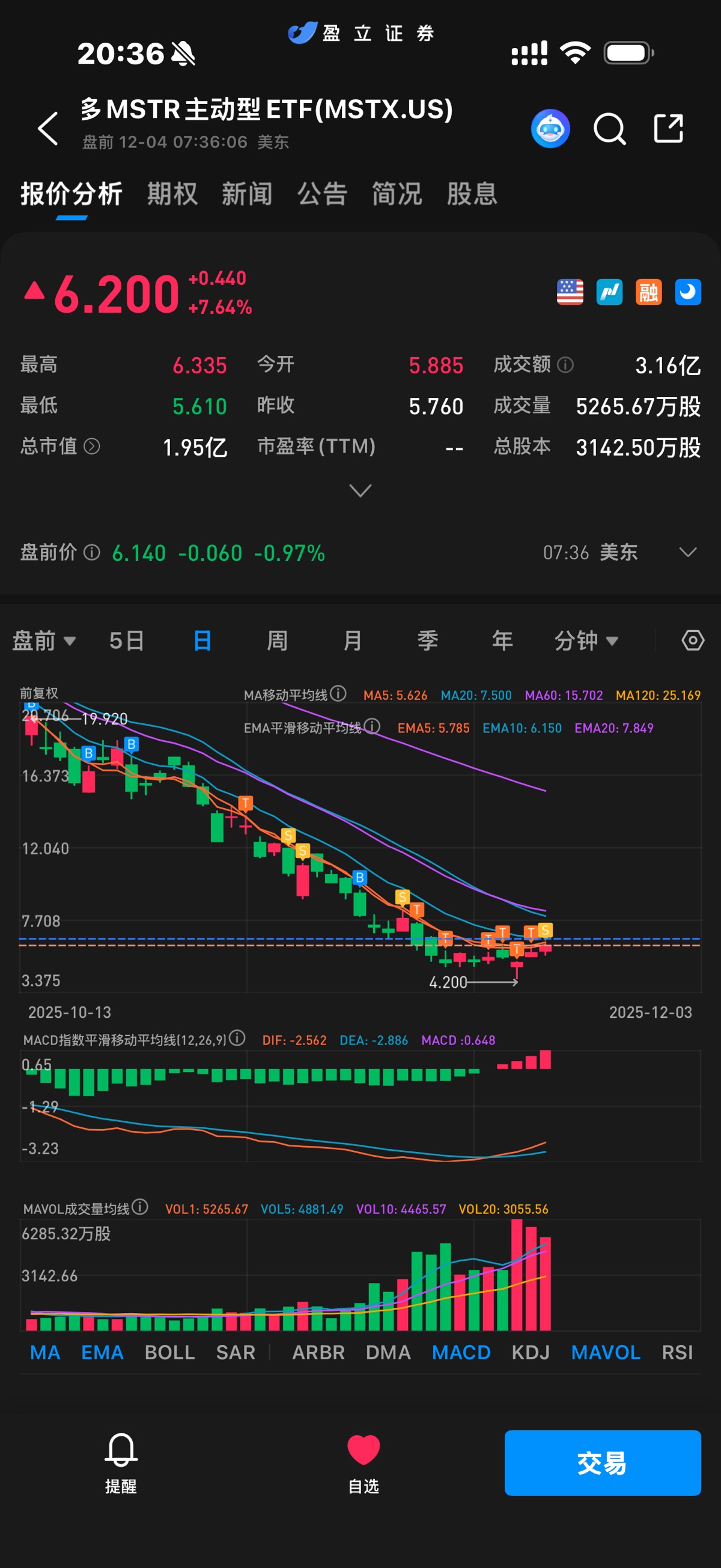
Task: Select the KDJ indicator
Action: click(x=530, y=1352)
